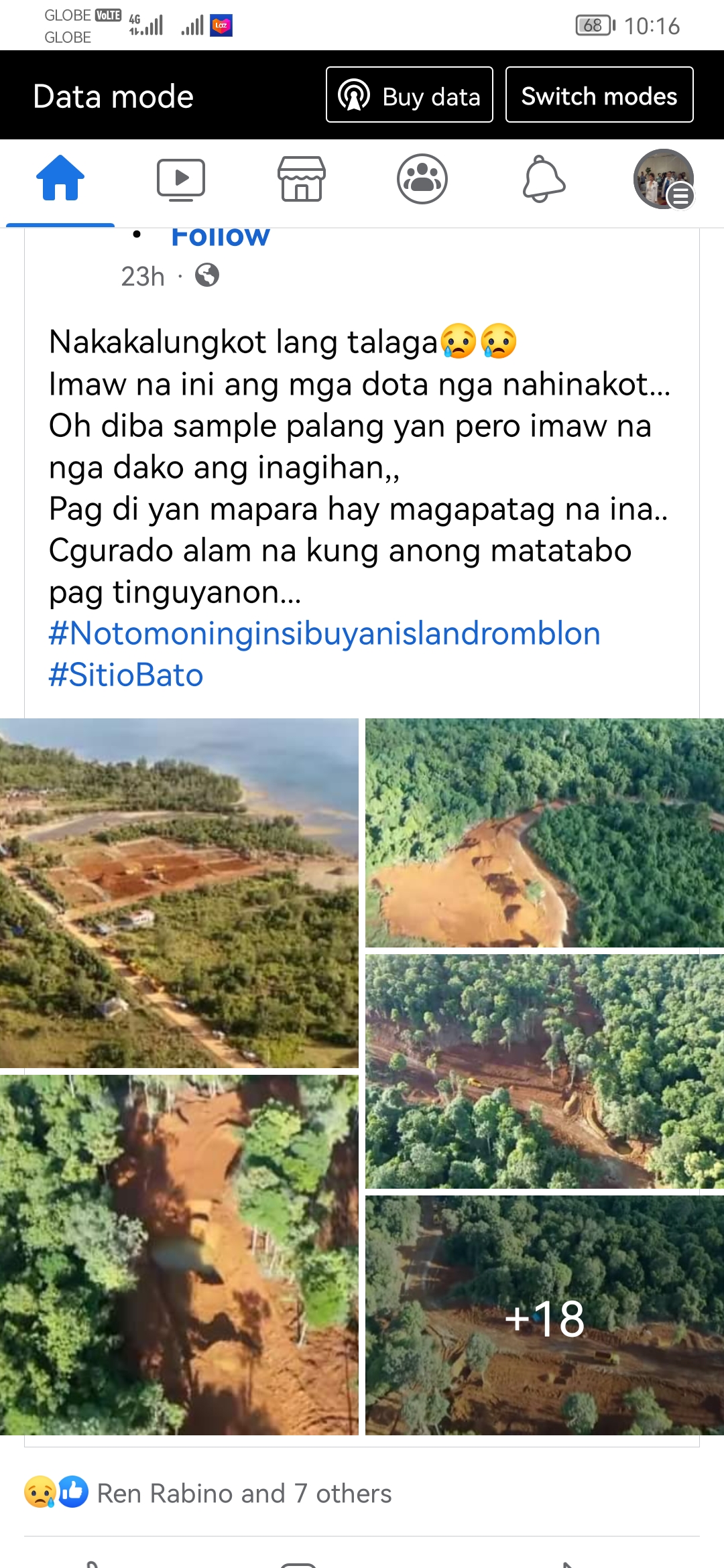Open the Watch videos tab
Viewport: 724px width, 1568px height.
[x=181, y=178]
